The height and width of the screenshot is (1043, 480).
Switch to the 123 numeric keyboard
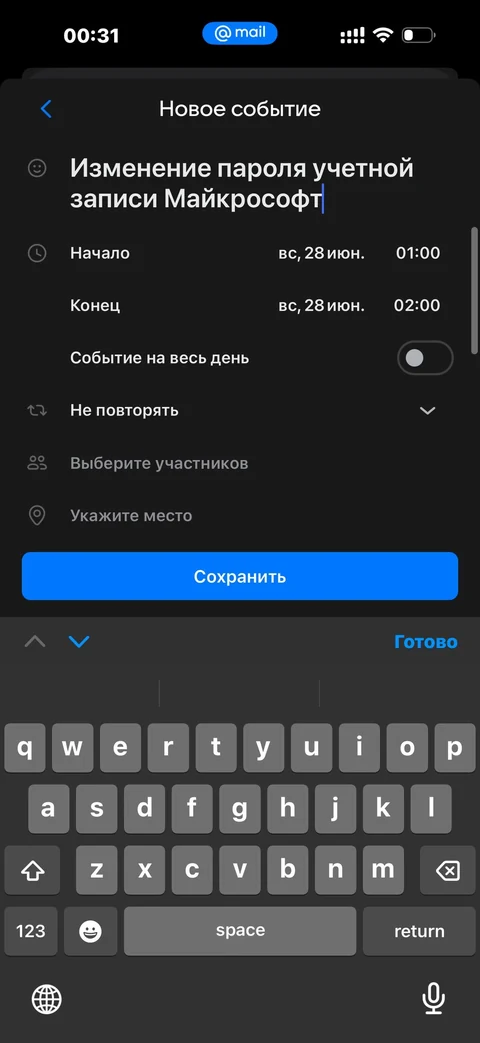[x=31, y=931]
